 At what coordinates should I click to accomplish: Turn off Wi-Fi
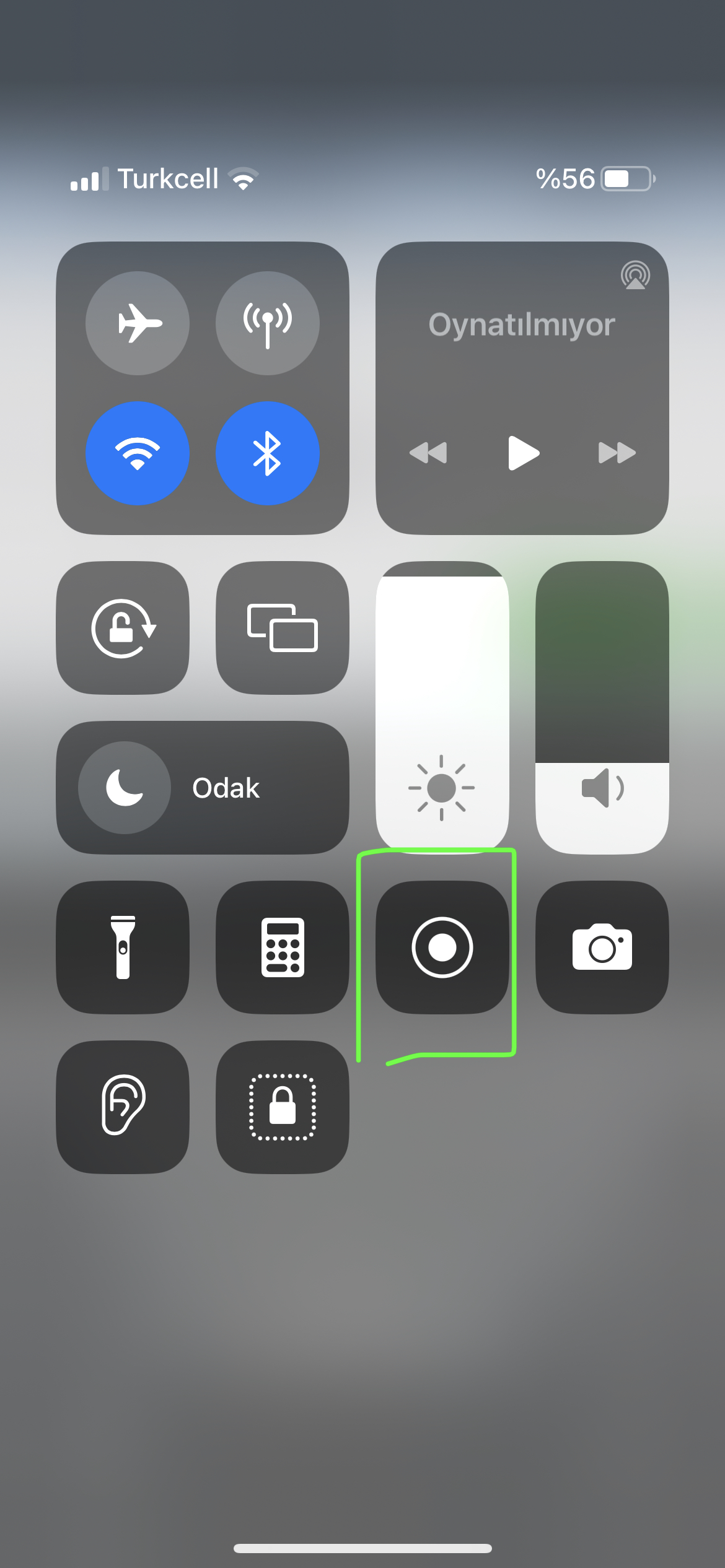click(x=138, y=453)
